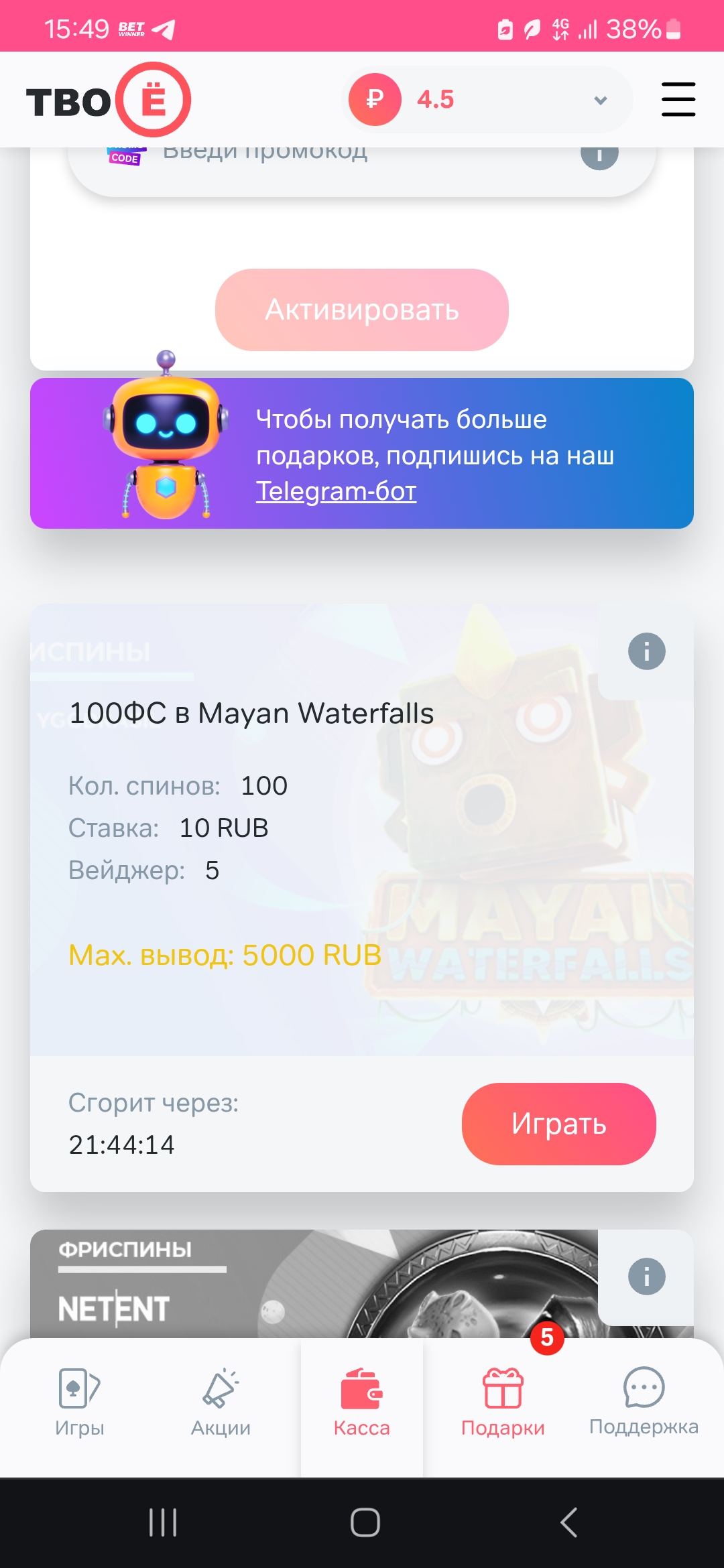Screen dimensions: 724x1568
Task: Open the Акции tab
Action: pos(221,1402)
